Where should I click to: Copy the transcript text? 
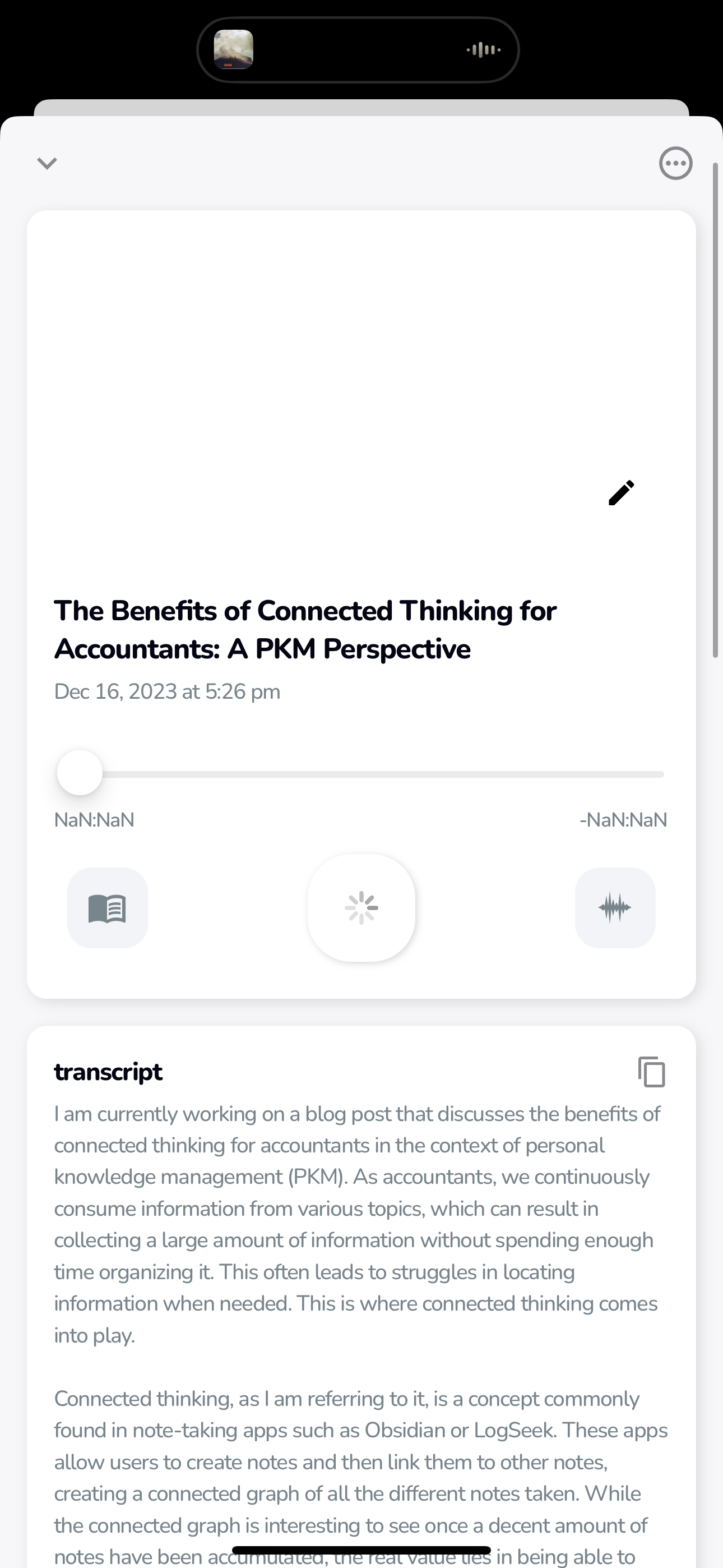click(x=651, y=1072)
